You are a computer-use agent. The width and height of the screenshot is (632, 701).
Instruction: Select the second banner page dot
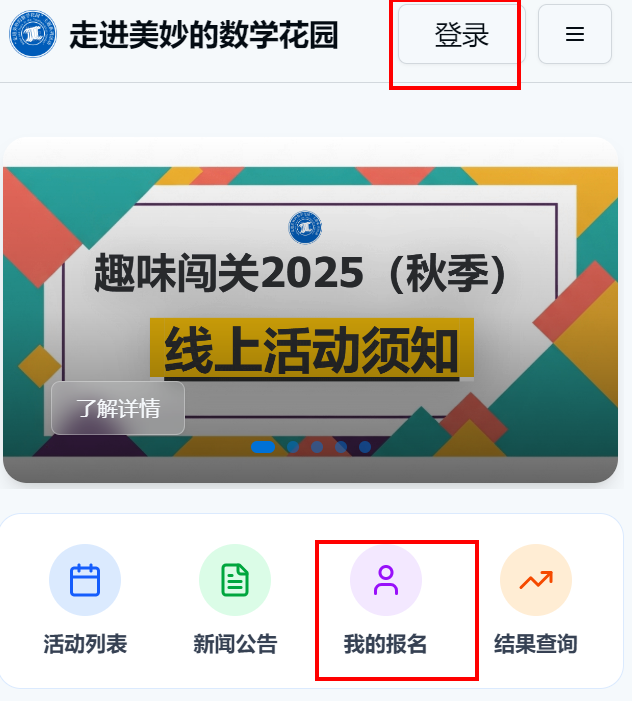(292, 447)
